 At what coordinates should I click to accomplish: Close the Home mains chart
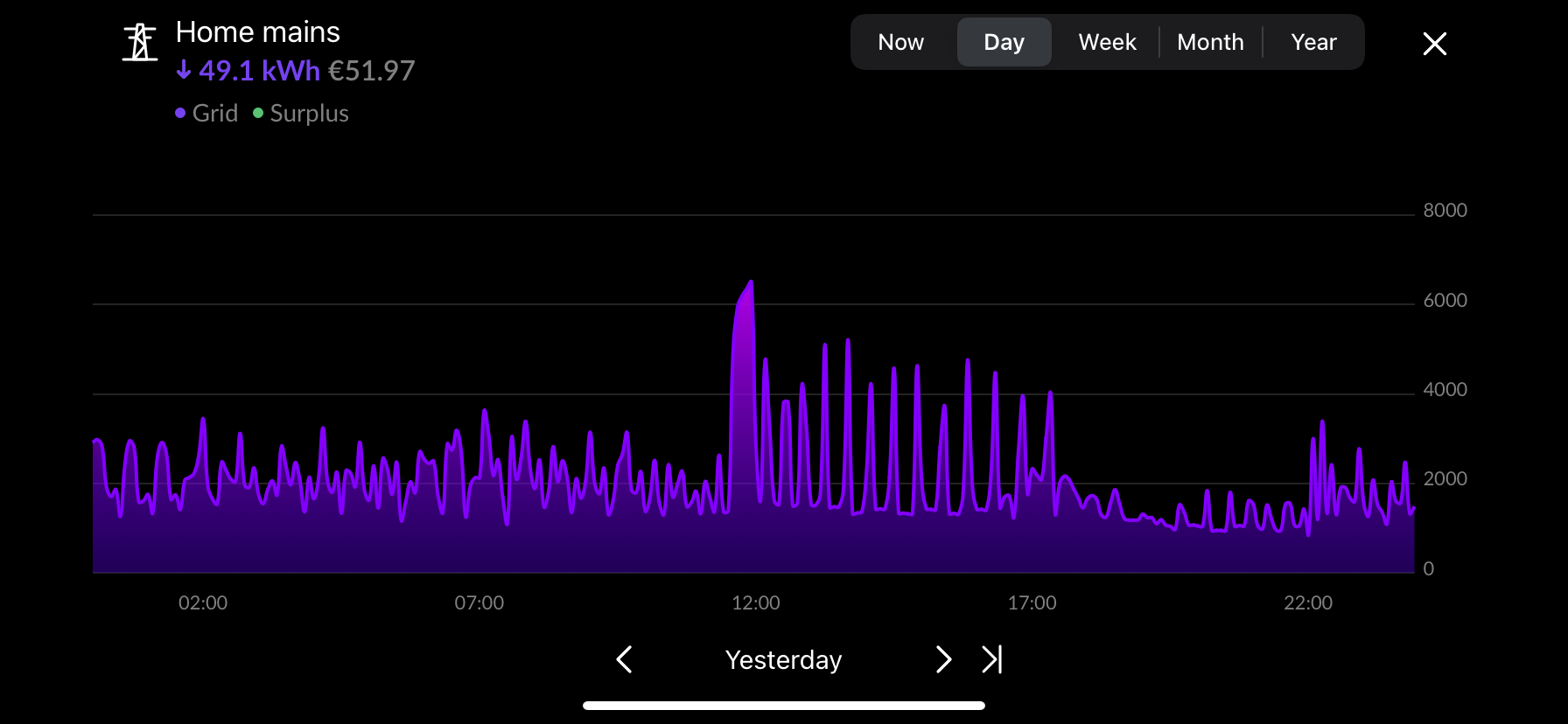pos(1434,44)
